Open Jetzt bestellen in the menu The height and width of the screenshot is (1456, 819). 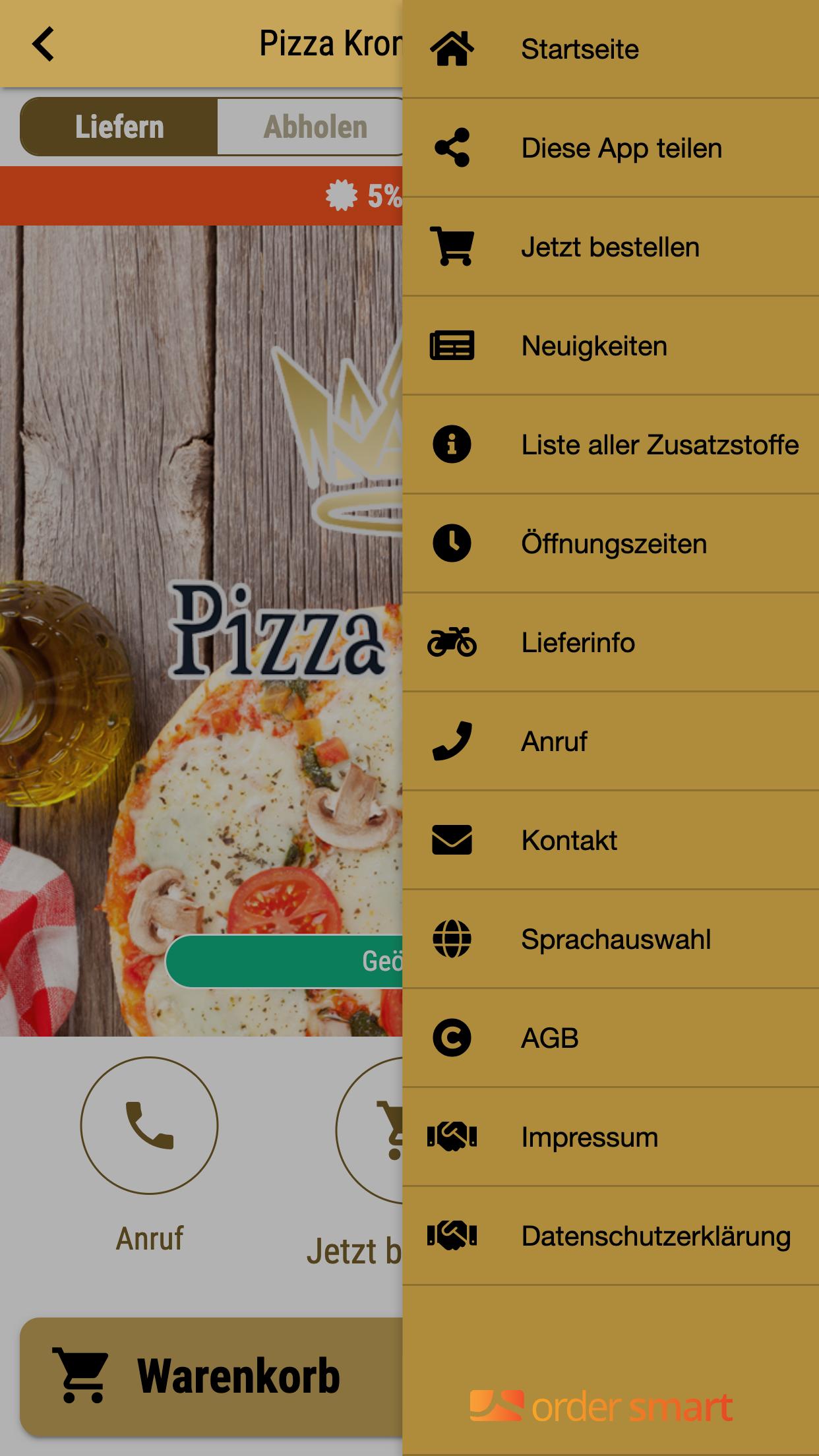pos(611,247)
